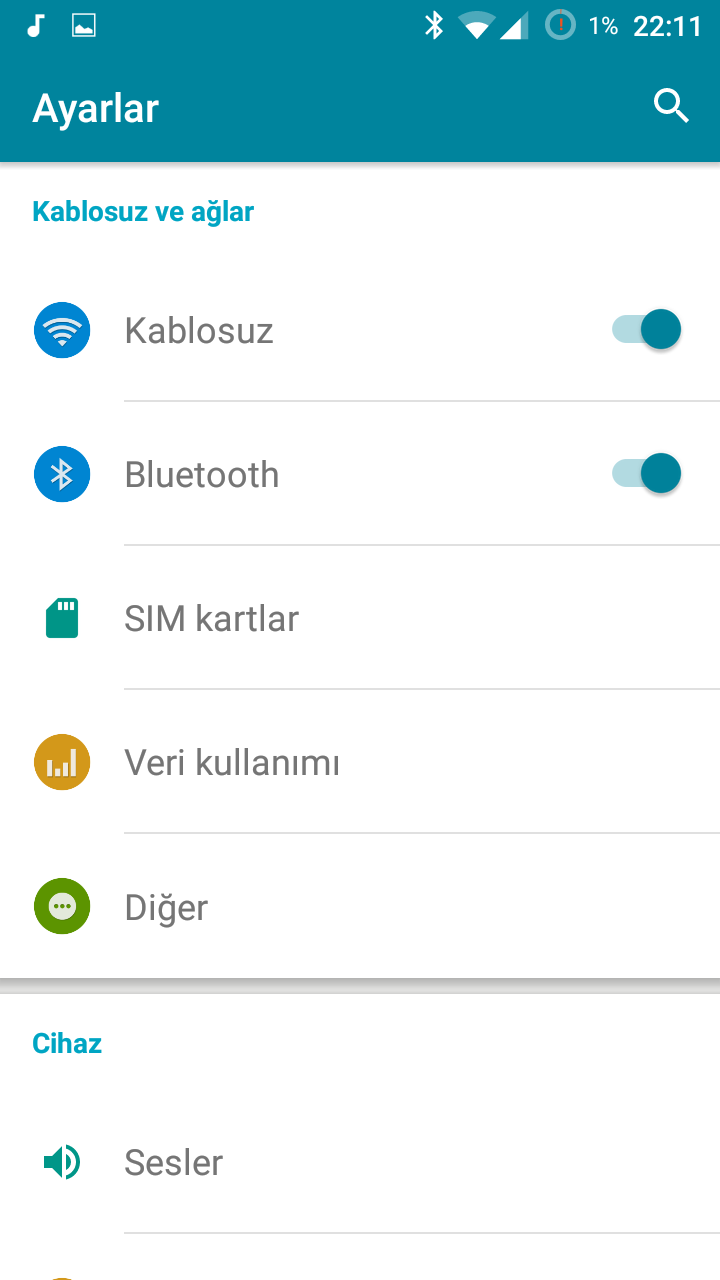Tap the screenshot icon in status bar
720x1280 pixels.
point(84,26)
